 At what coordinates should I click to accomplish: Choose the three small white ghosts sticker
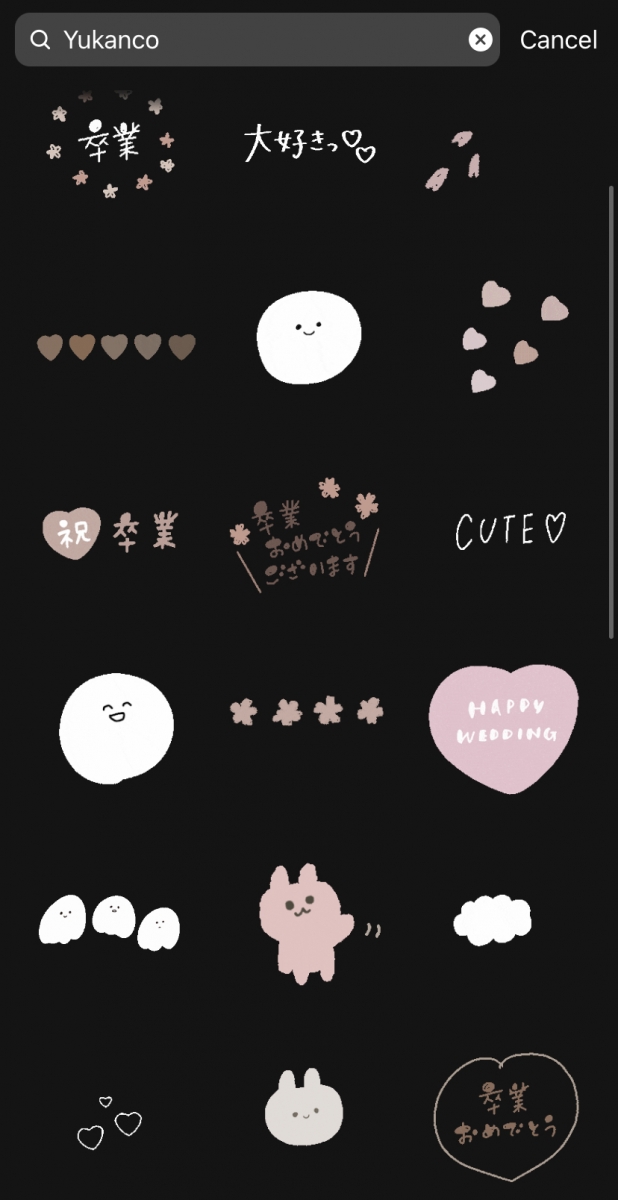point(110,922)
